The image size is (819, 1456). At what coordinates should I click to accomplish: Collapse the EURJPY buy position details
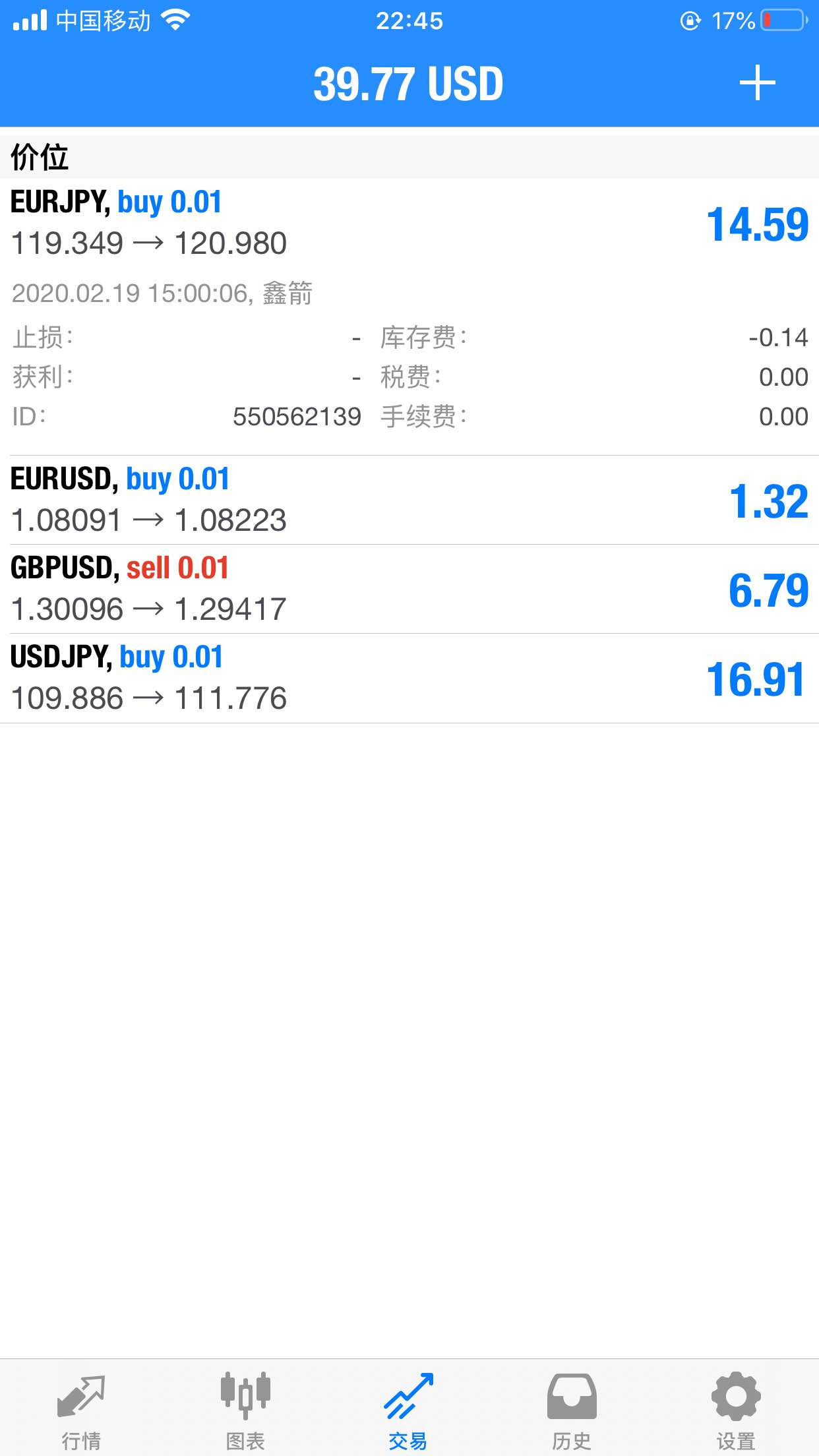[x=409, y=317]
